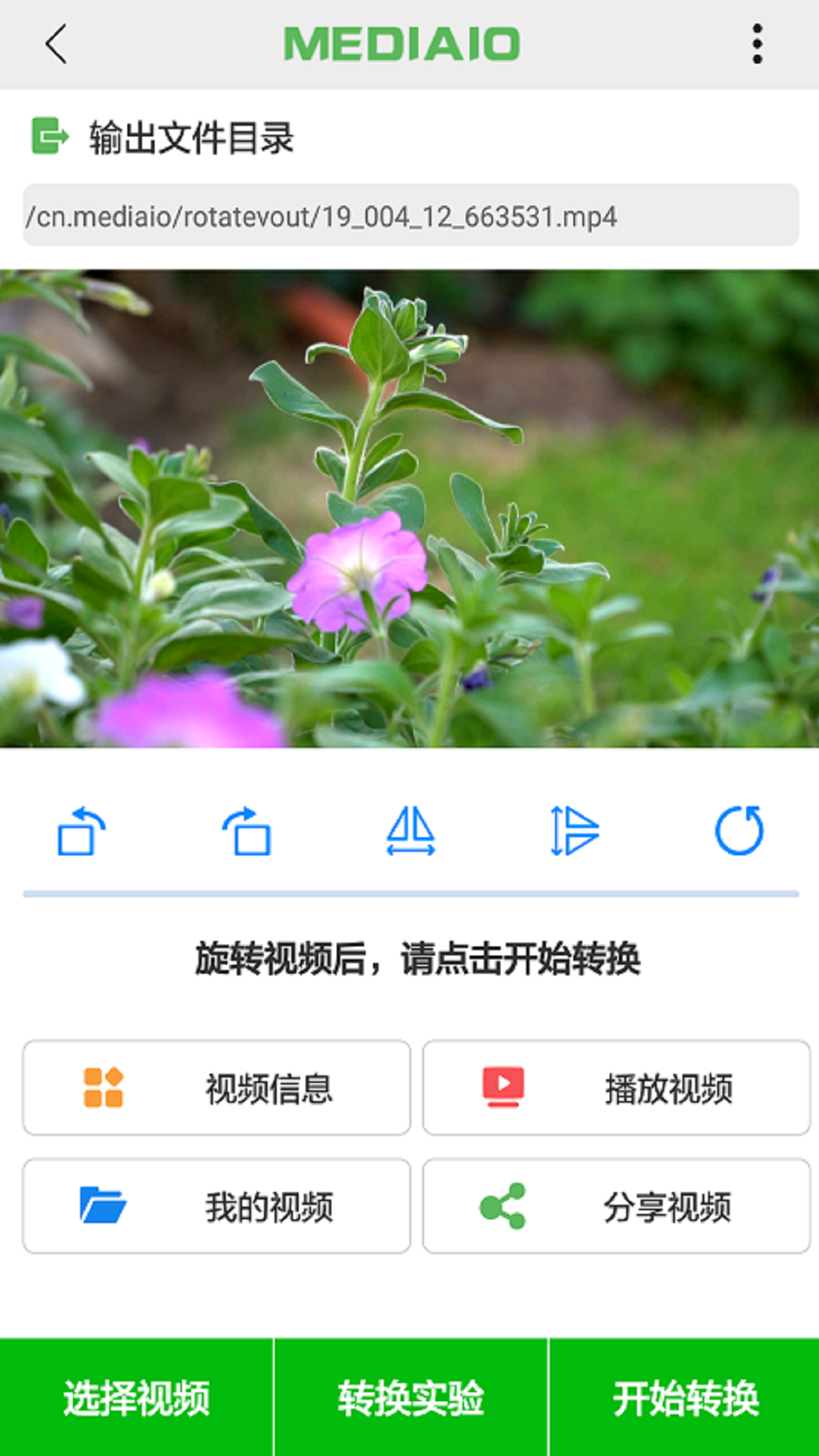Viewport: 819px width, 1456px height.
Task: Tap the 转换实验 button
Action: (410, 1397)
